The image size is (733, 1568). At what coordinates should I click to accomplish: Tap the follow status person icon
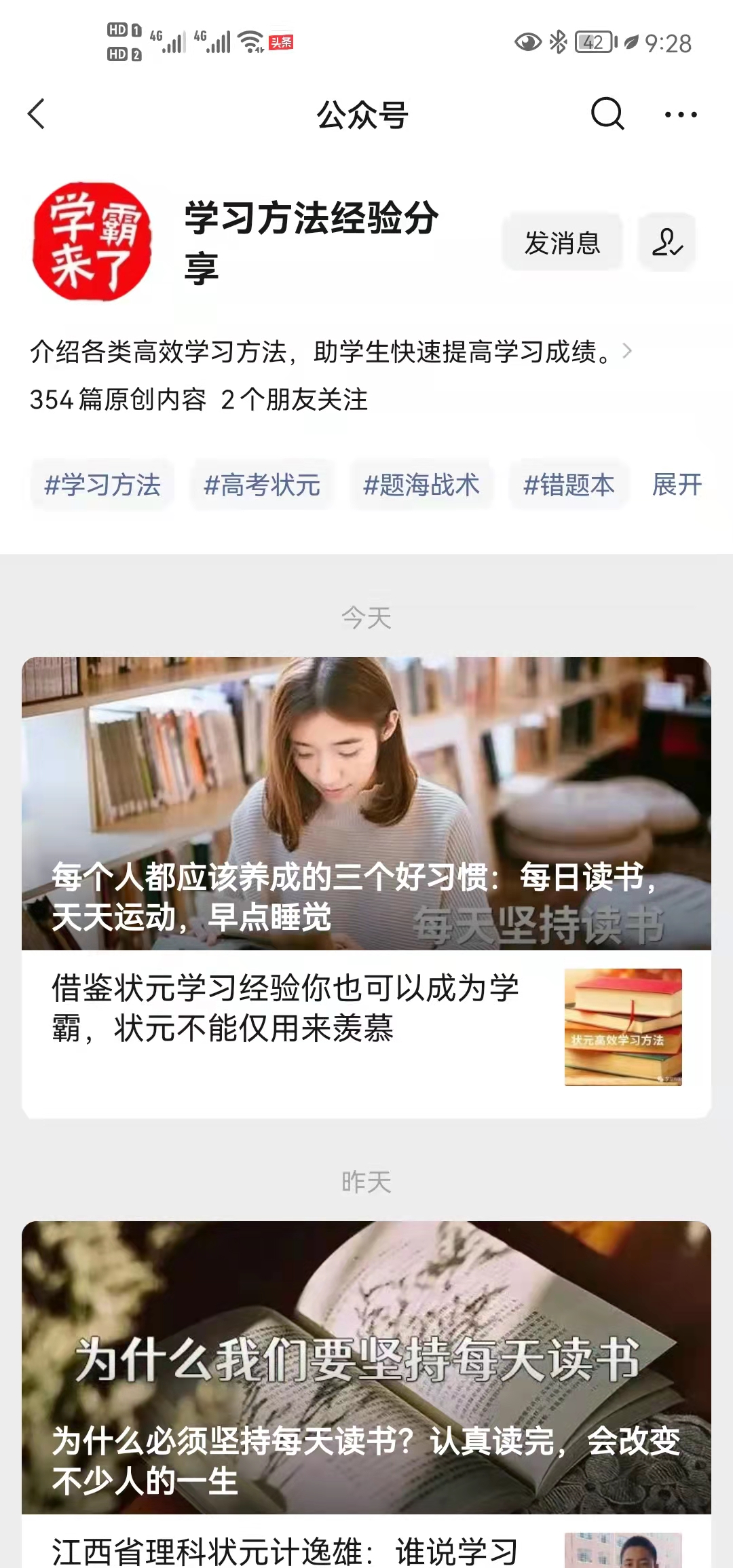666,242
